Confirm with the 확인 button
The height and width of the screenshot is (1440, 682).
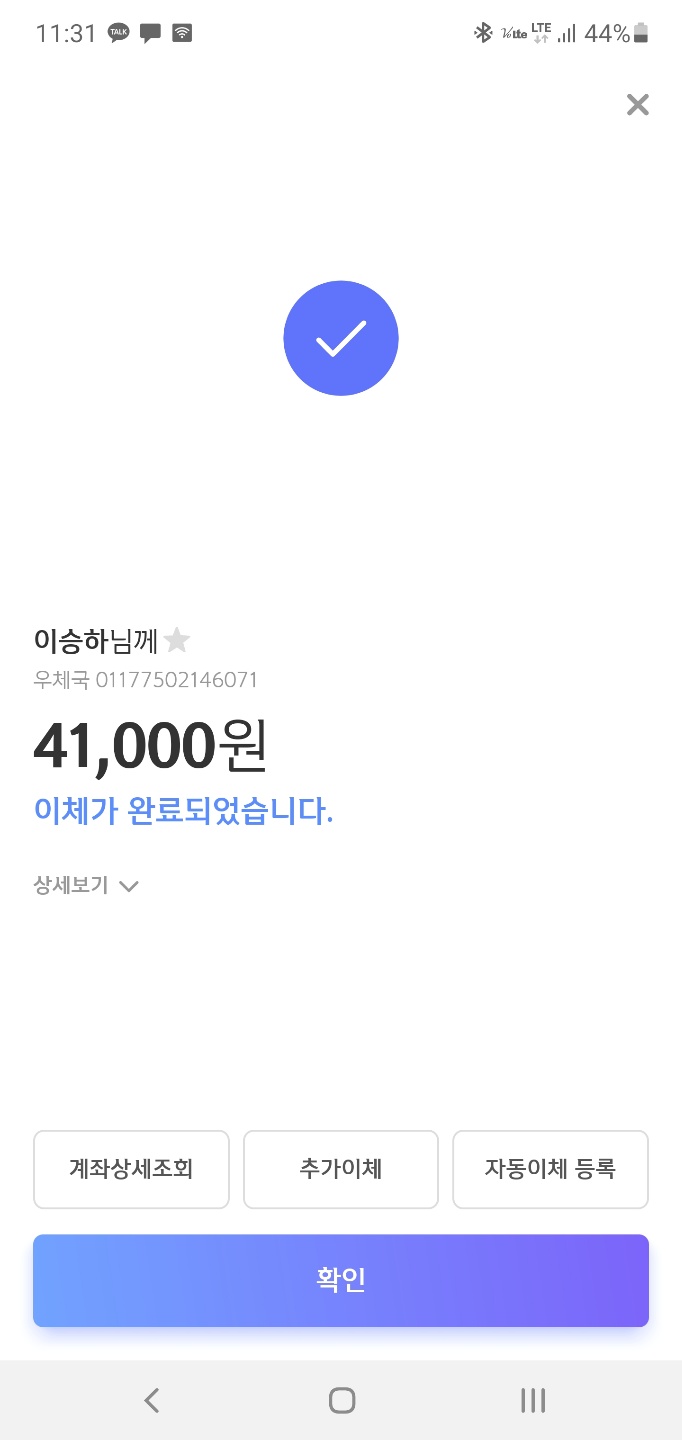(x=341, y=1280)
